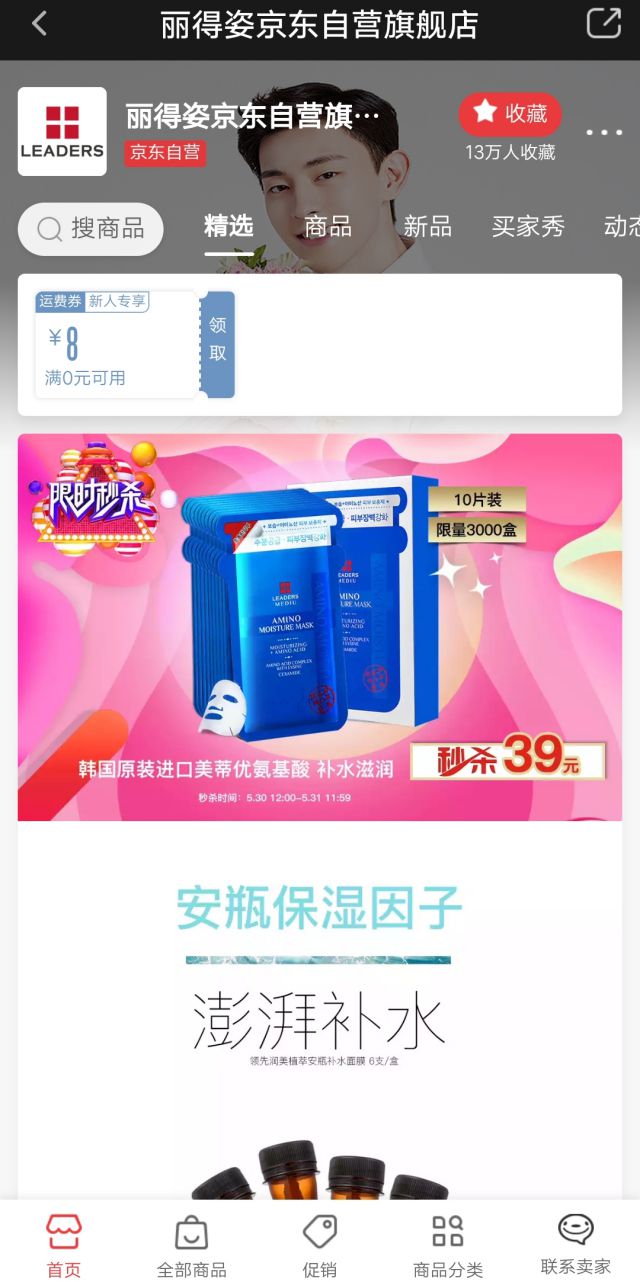This screenshot has height=1282, width=640.
Task: Open the 限时秒杀 amino mask banner
Action: [x=320, y=626]
